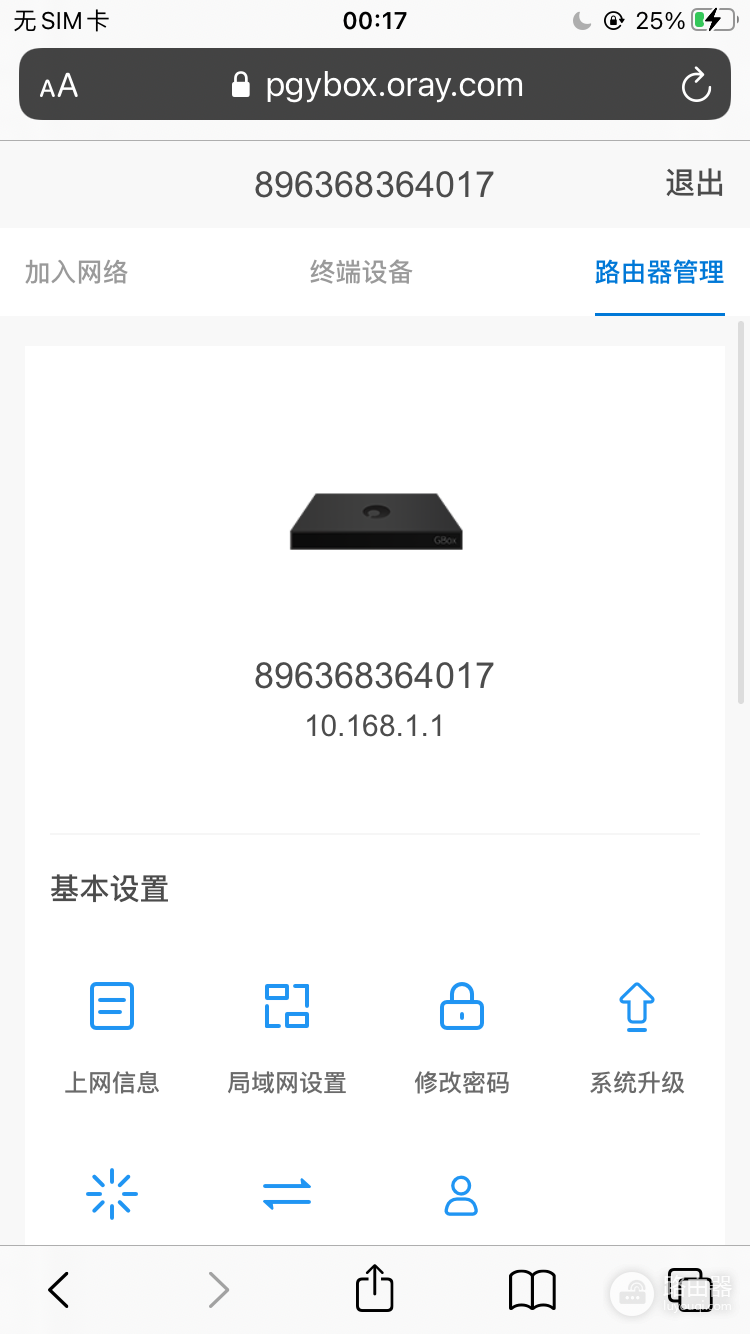This screenshot has height=1334, width=750.
Task: Select the double-arrow transfer icon
Action: pos(286,1192)
